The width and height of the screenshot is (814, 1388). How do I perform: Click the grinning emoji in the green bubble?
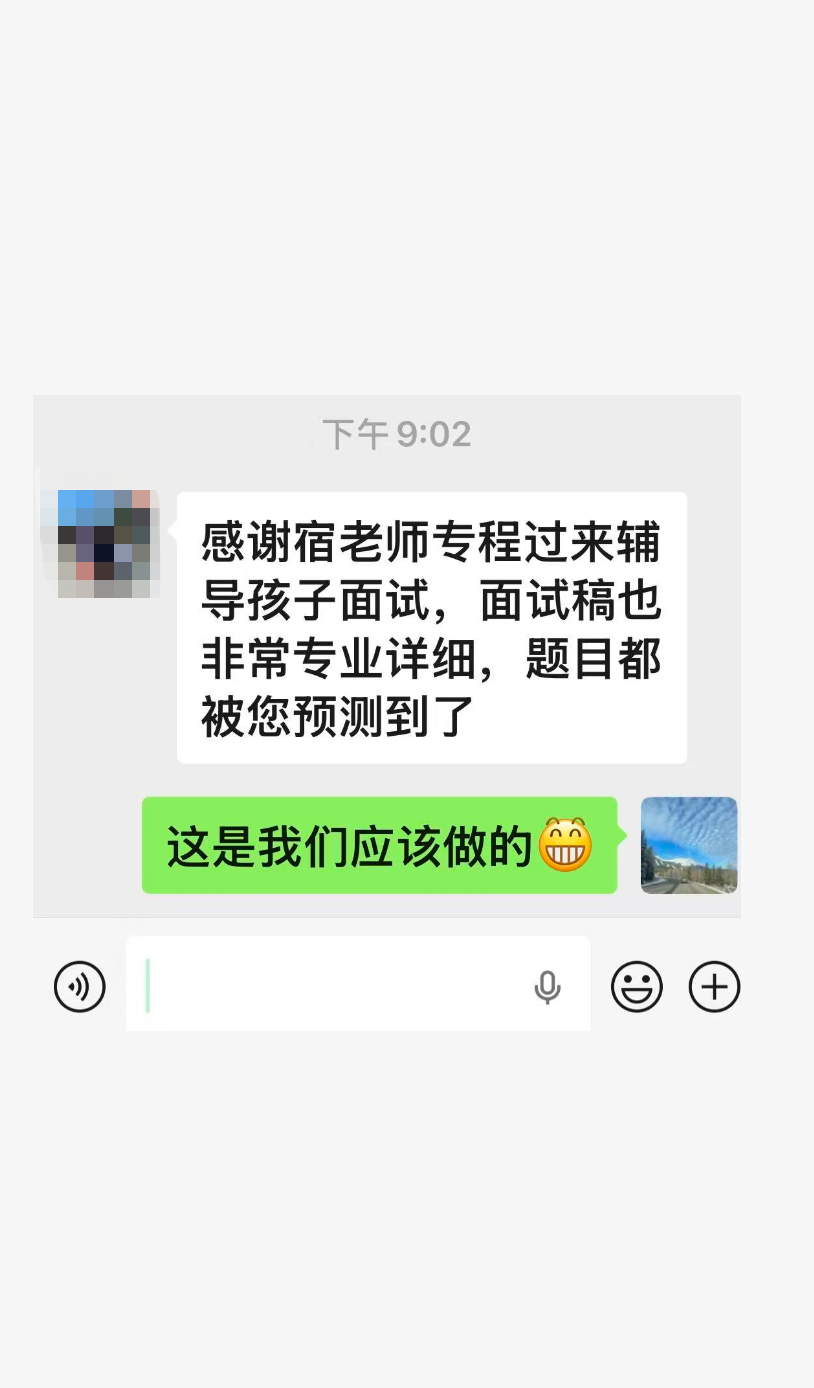(x=572, y=845)
